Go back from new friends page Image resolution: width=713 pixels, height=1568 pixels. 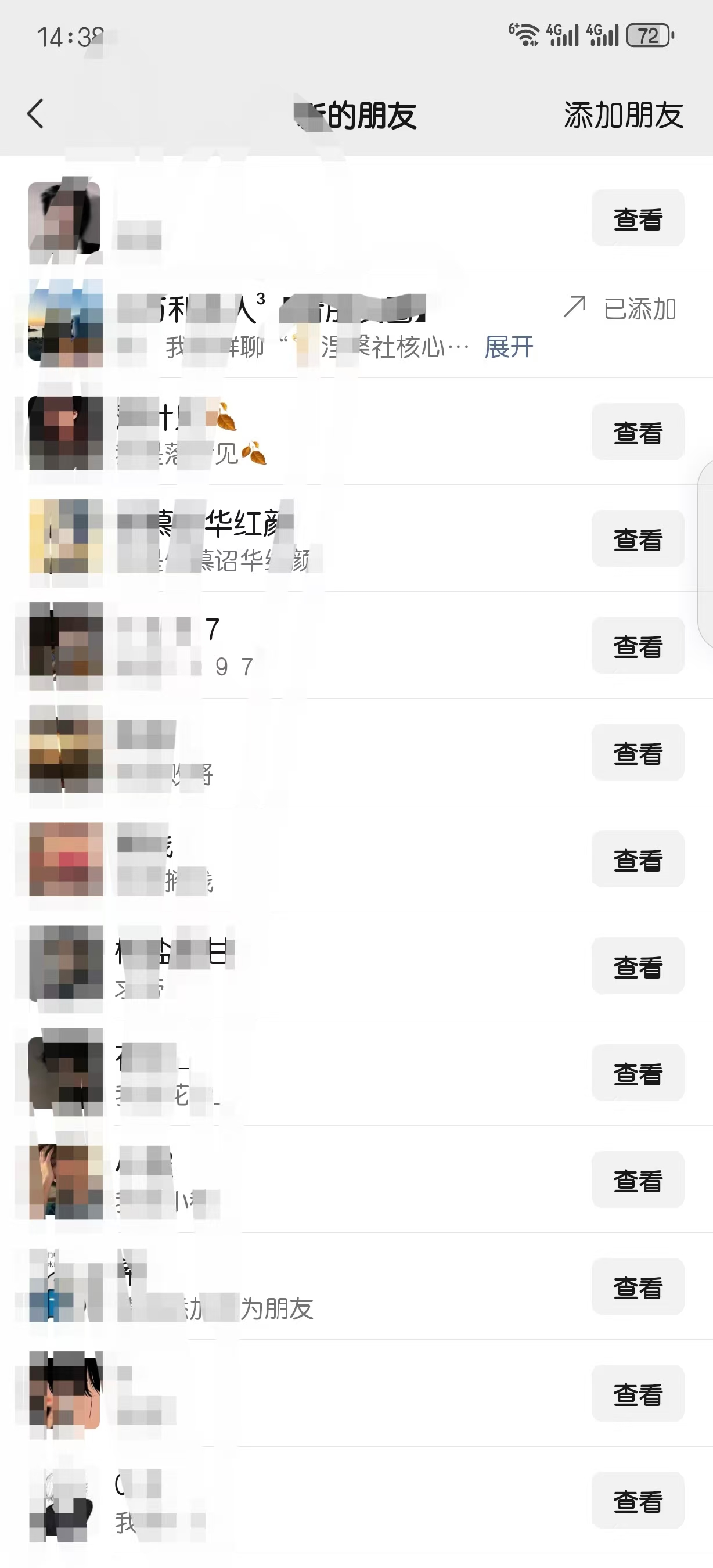[35, 114]
